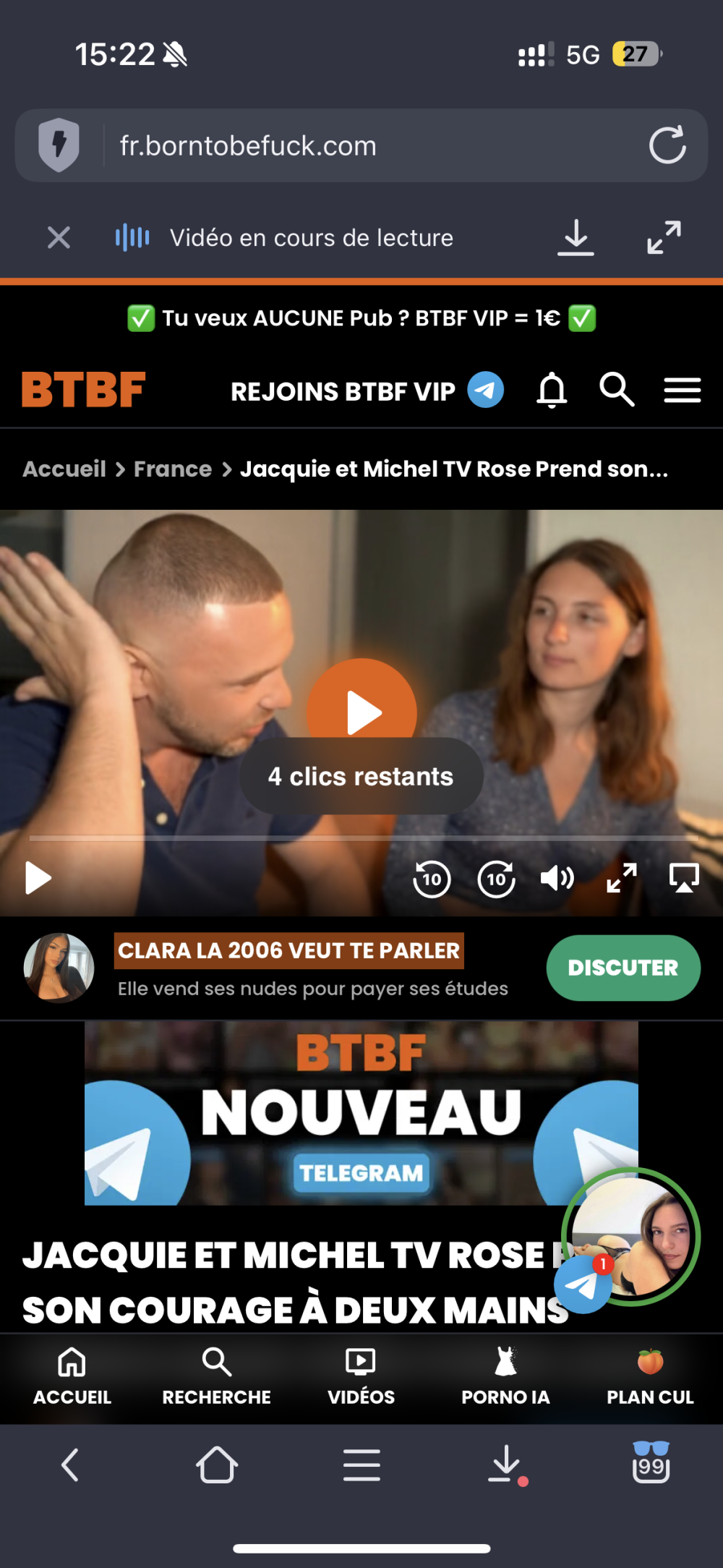This screenshot has width=723, height=1568.
Task: Open the site search magnifier
Action: click(617, 391)
